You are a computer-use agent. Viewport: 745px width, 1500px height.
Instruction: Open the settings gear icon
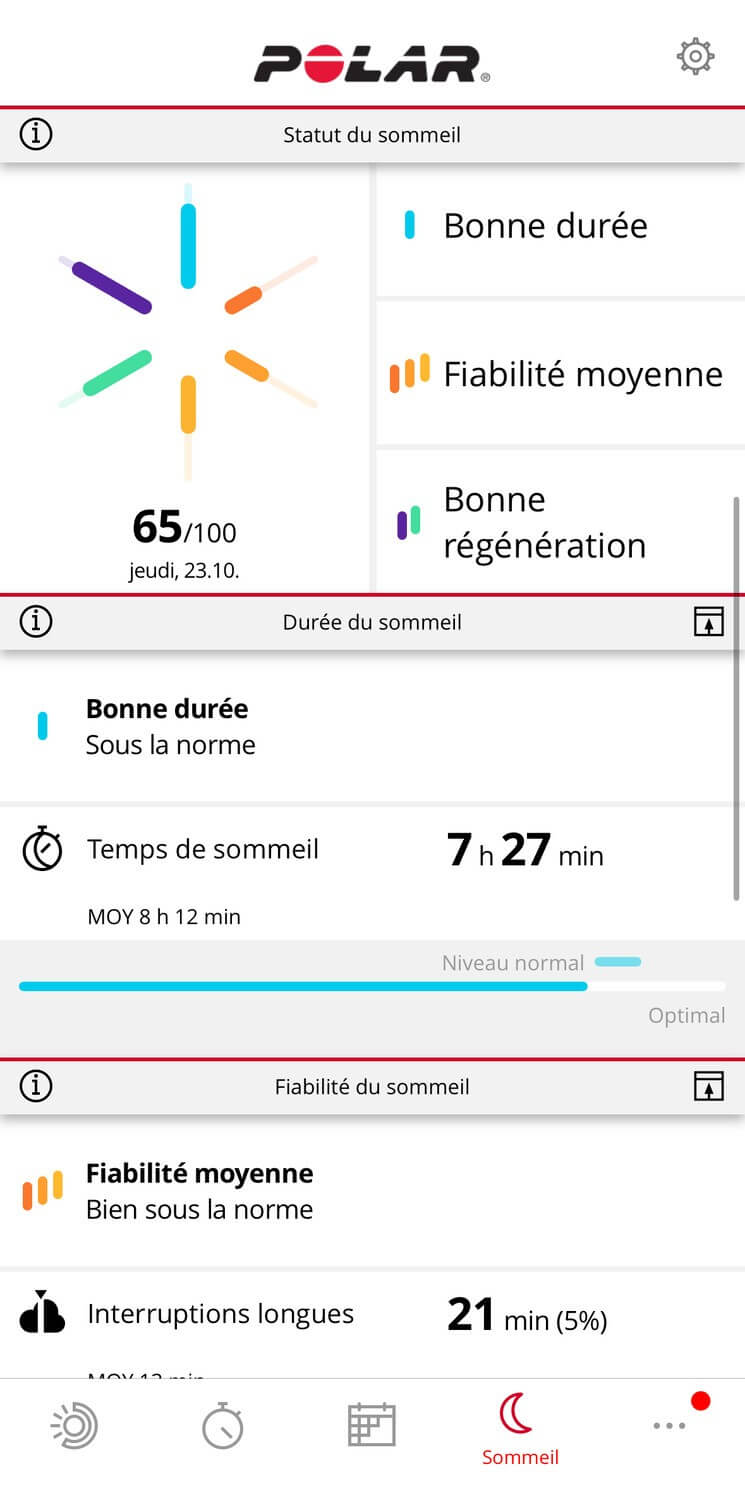pyautogui.click(x=695, y=57)
